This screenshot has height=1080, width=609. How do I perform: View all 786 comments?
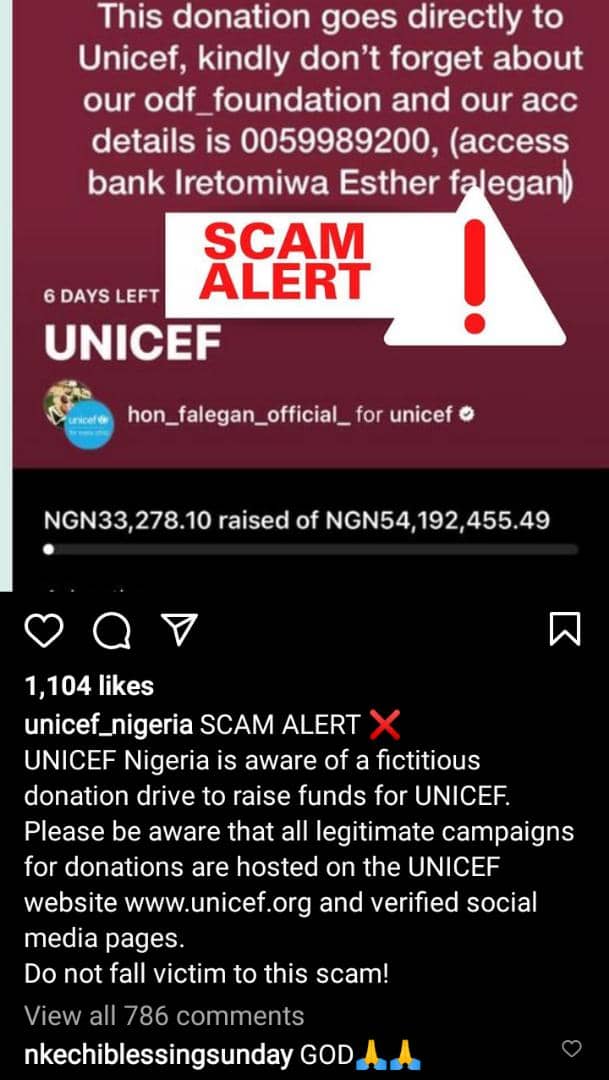click(164, 1016)
